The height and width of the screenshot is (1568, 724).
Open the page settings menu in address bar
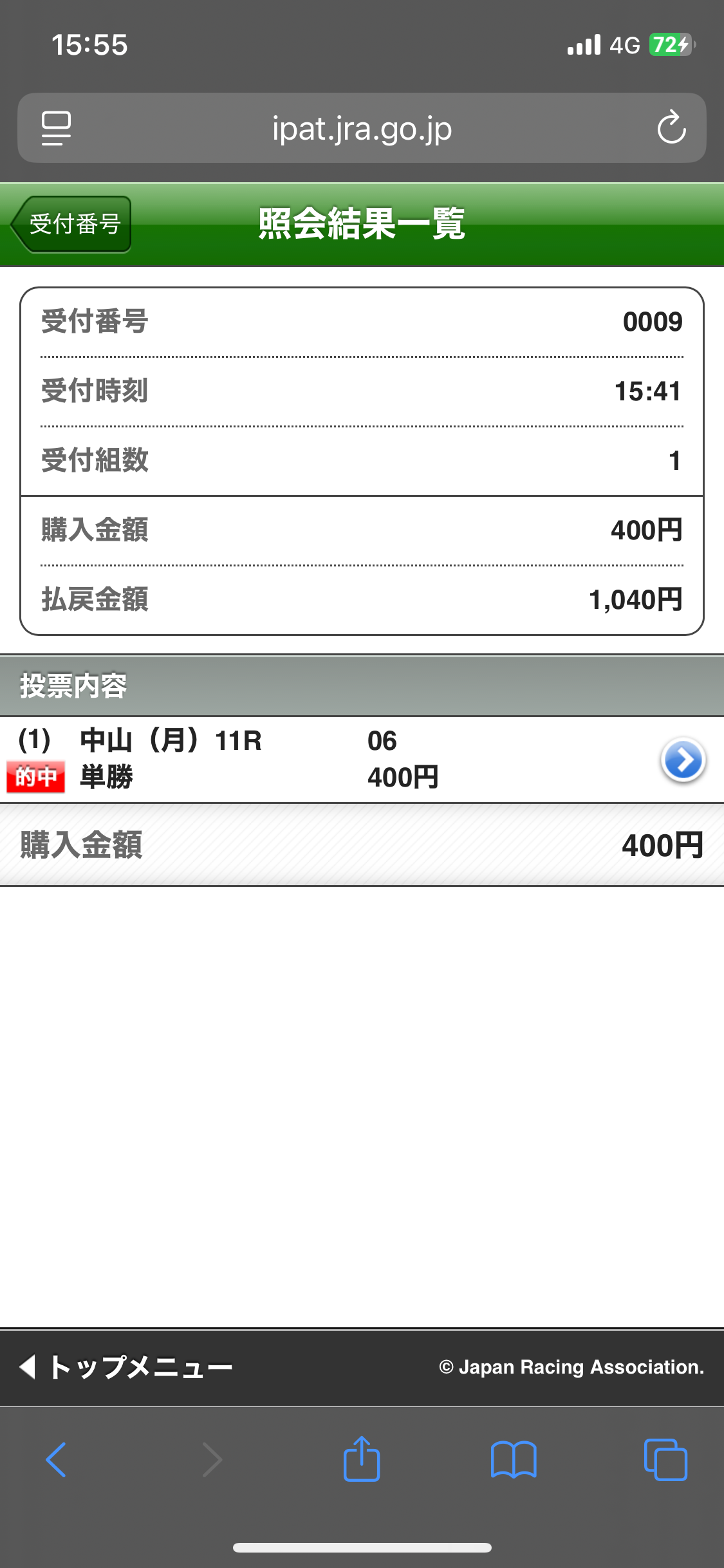point(57,128)
